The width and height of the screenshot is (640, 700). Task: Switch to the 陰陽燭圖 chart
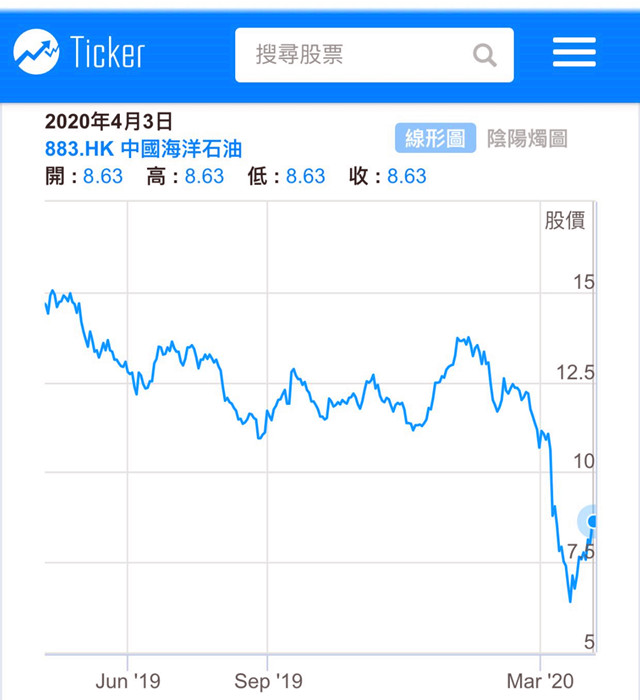click(527, 138)
